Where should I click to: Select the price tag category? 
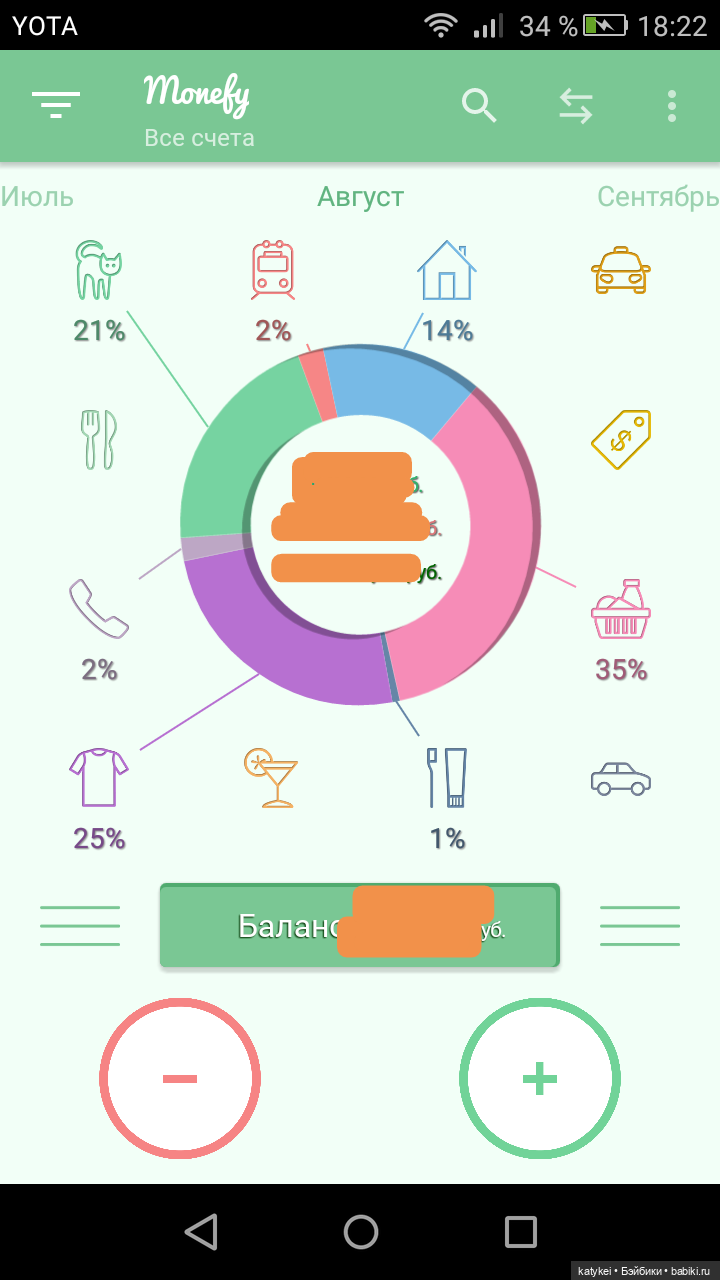621,439
